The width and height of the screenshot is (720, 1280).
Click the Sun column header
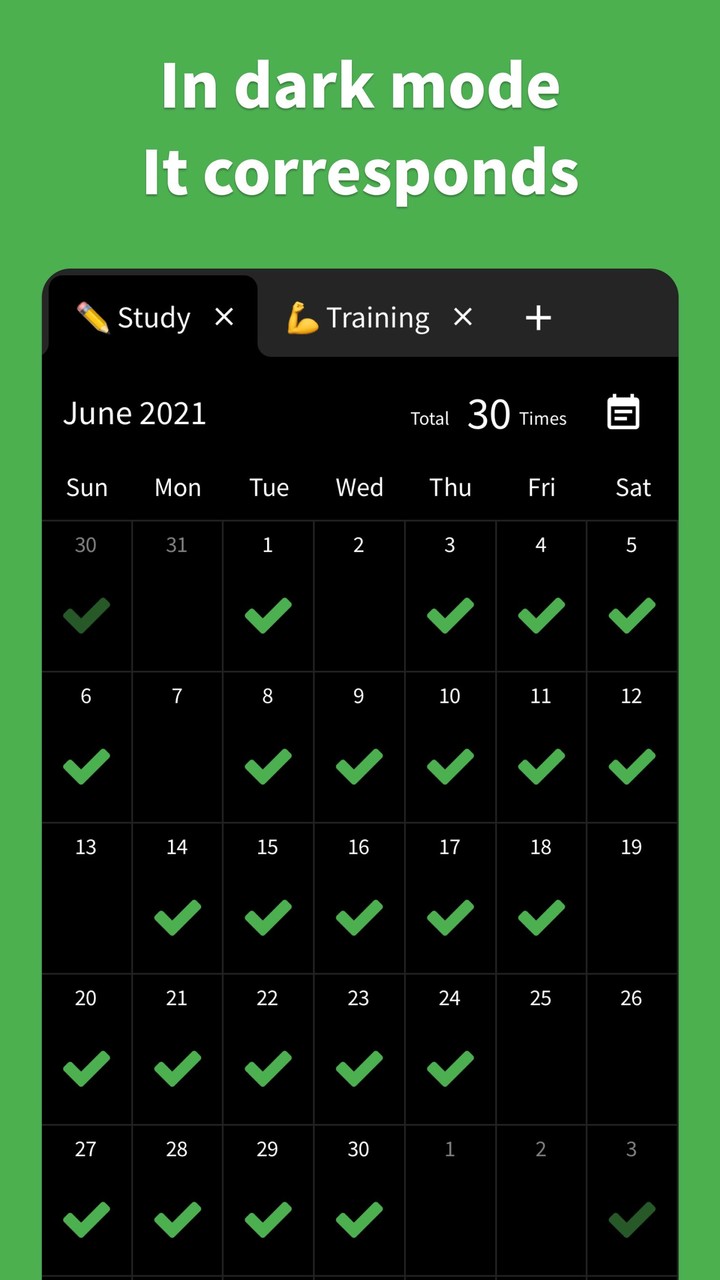pyautogui.click(x=86, y=488)
